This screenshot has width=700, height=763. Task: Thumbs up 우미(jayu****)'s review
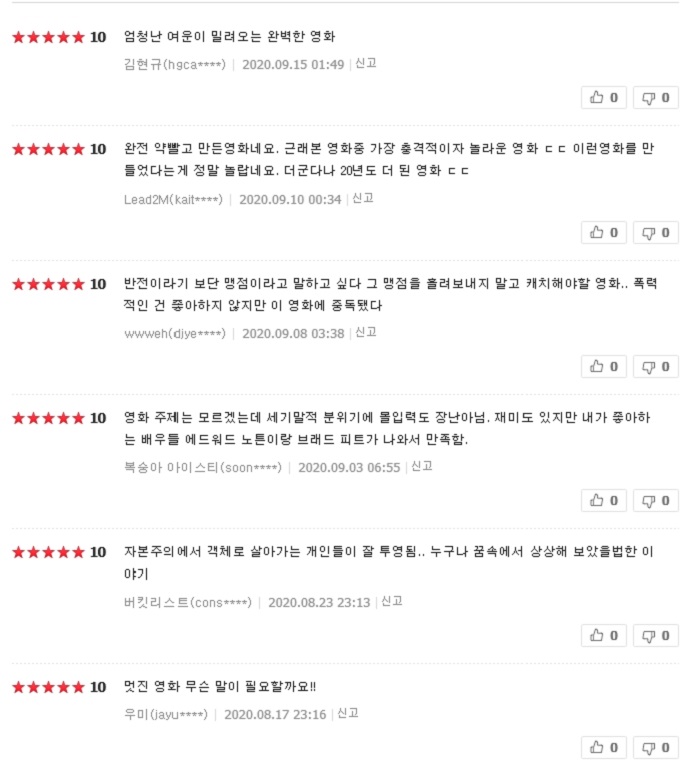(x=603, y=748)
